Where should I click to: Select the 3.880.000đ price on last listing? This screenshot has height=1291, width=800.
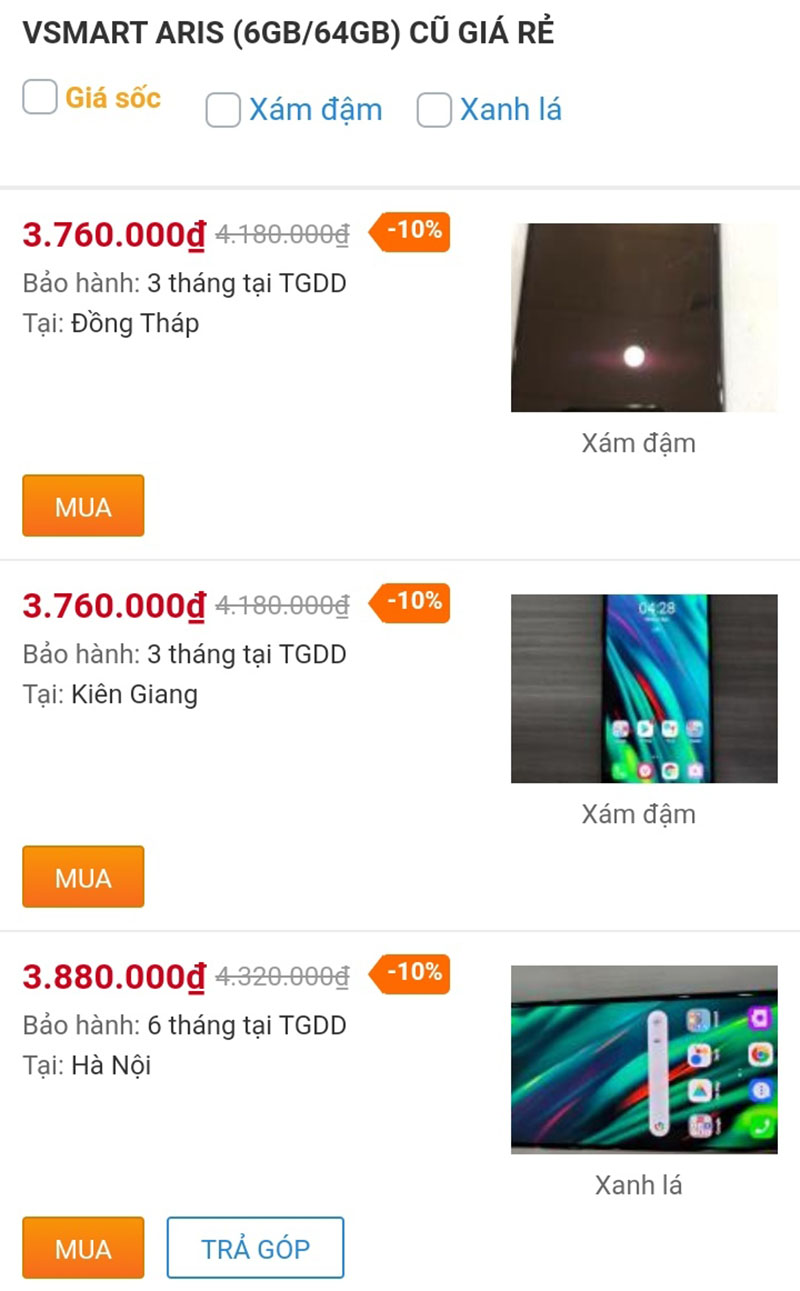(110, 973)
